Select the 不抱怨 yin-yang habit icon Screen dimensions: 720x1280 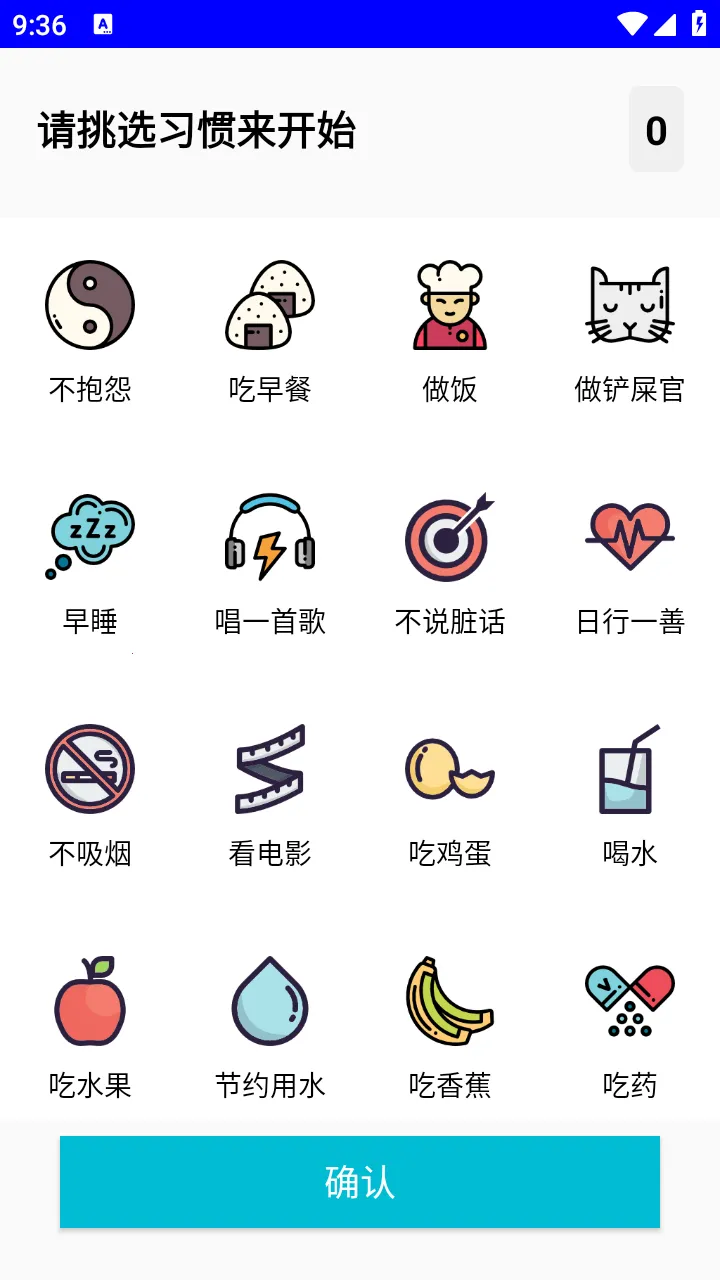[90, 305]
